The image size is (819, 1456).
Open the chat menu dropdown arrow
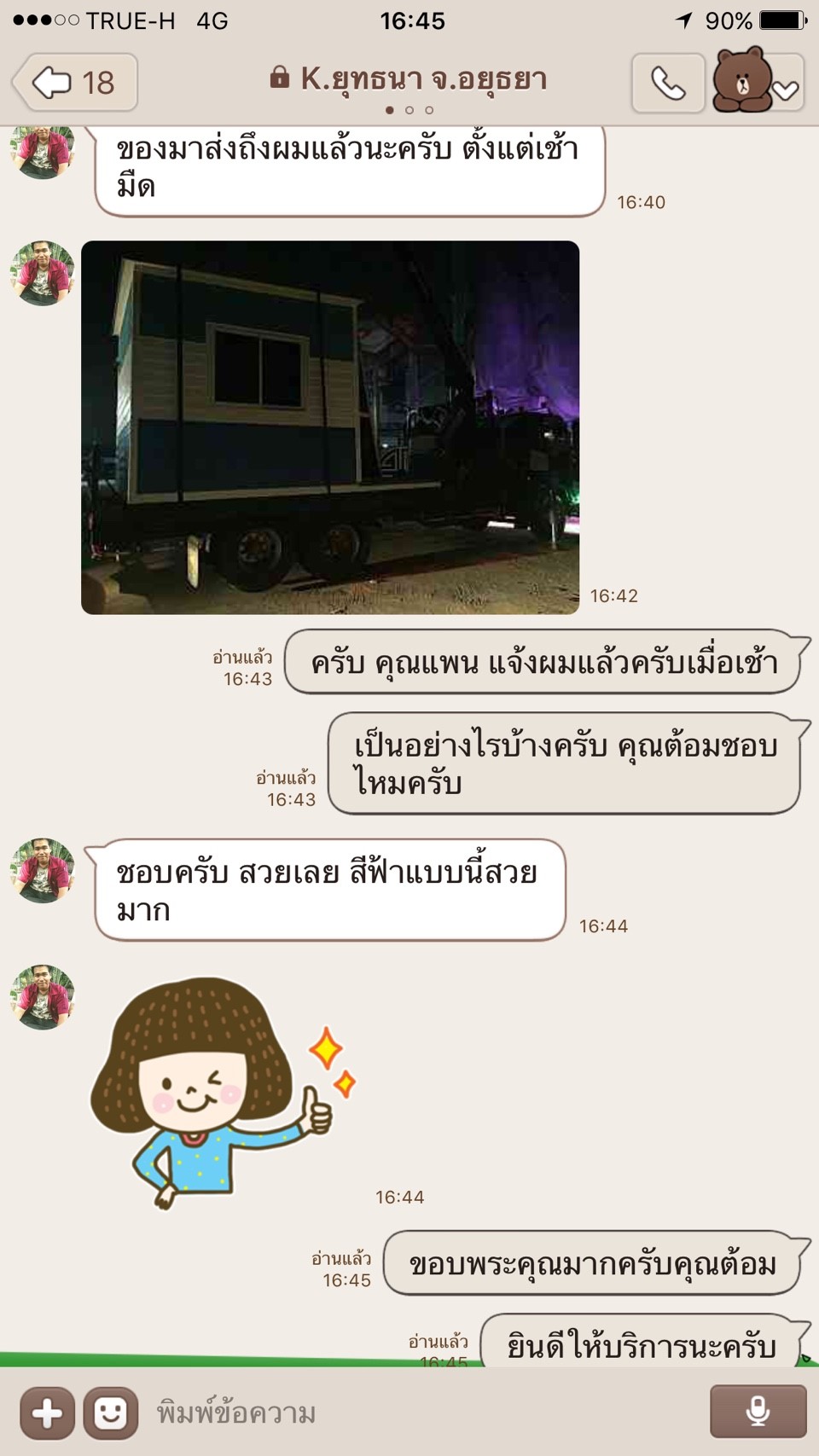786,89
